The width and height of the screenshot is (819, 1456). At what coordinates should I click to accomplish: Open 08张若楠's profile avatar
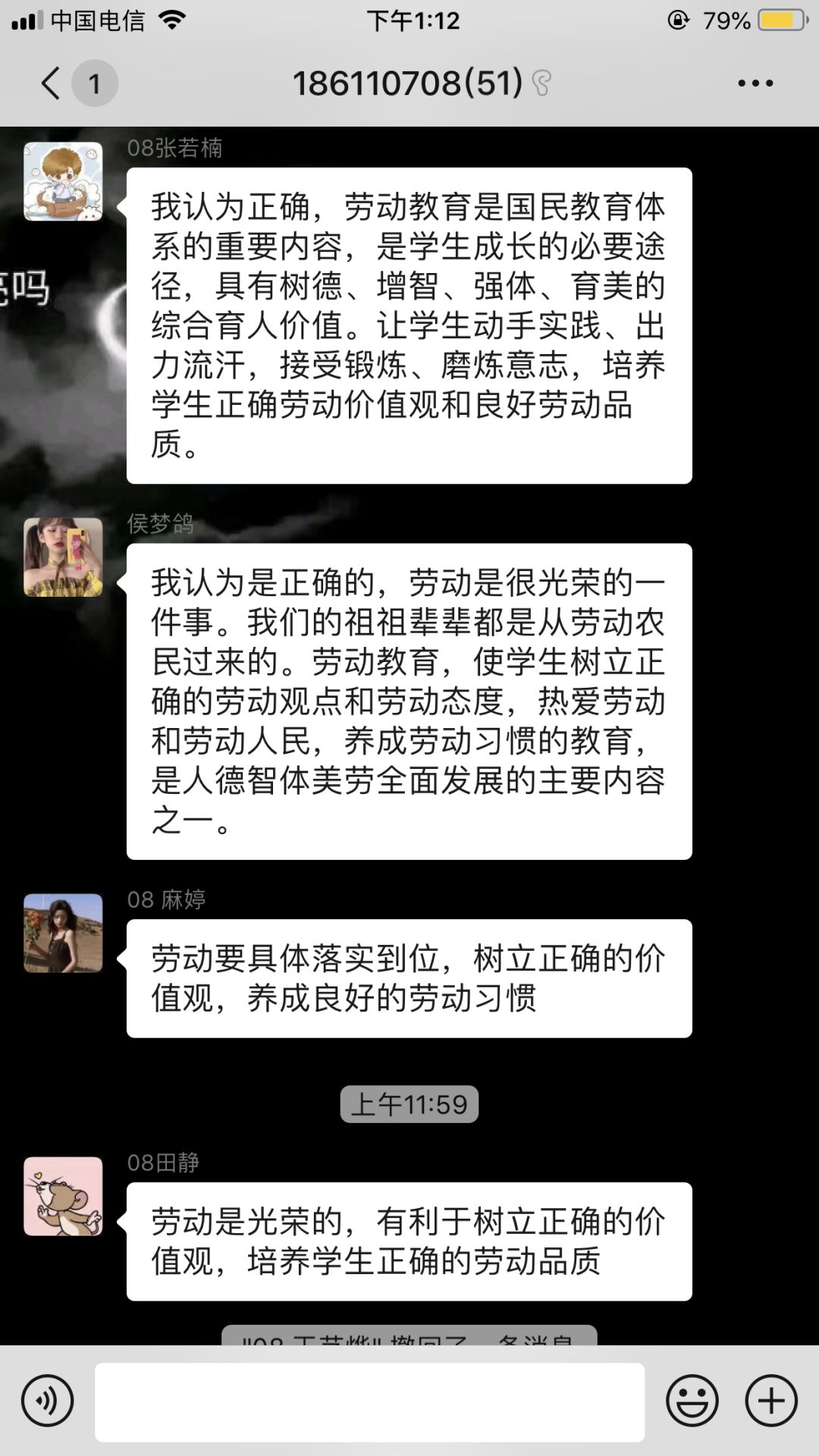coord(63,182)
